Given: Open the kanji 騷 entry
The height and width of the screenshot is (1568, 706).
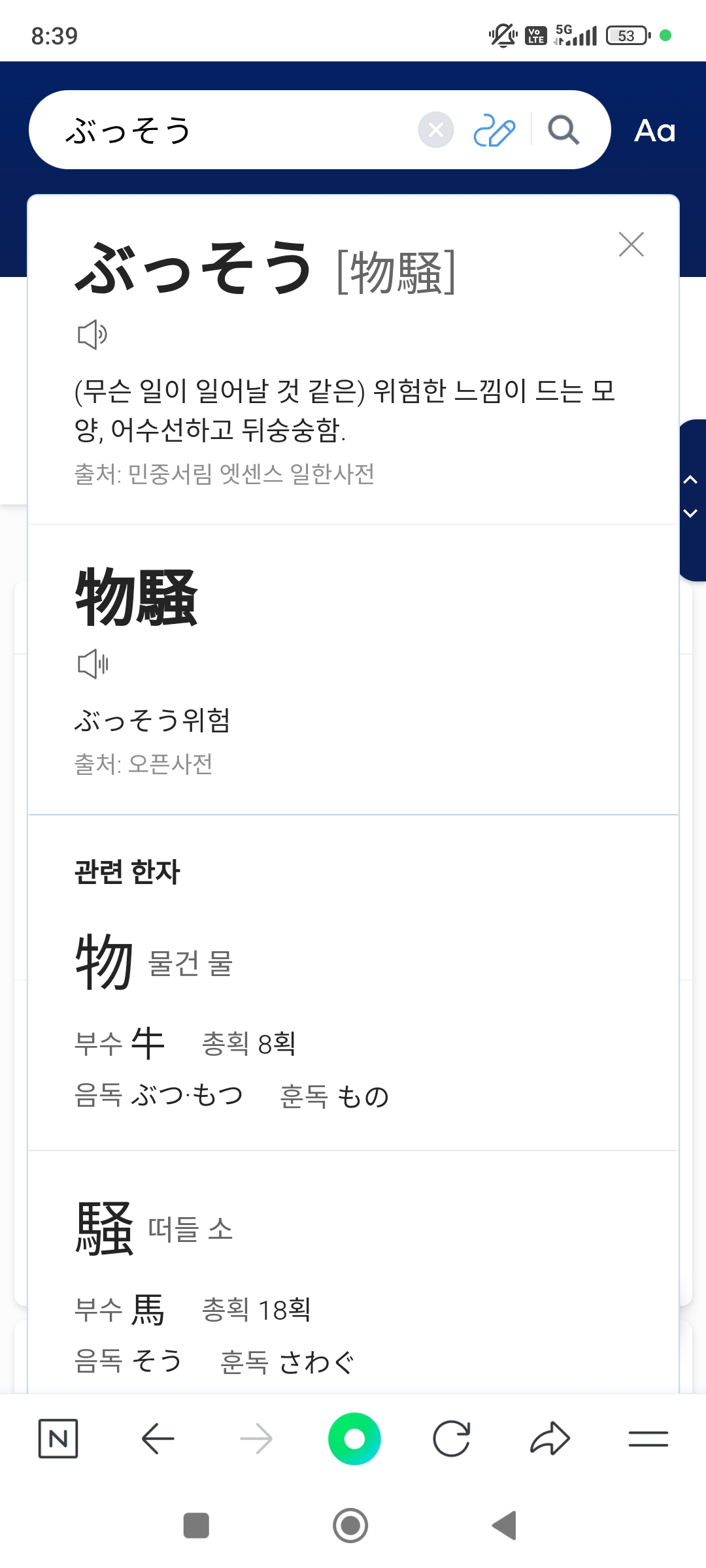Looking at the screenshot, I should (105, 1228).
